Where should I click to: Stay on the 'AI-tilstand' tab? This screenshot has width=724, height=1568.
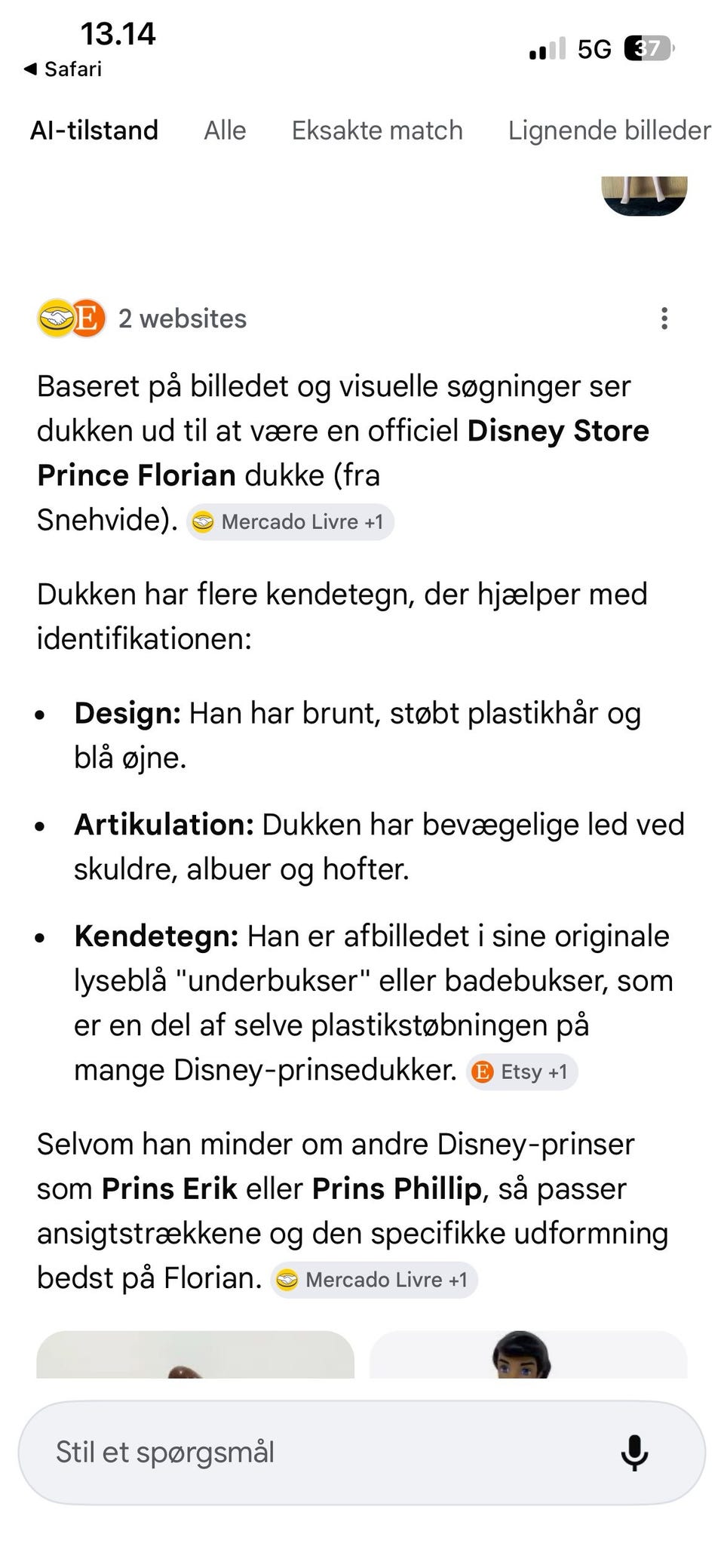coord(94,130)
